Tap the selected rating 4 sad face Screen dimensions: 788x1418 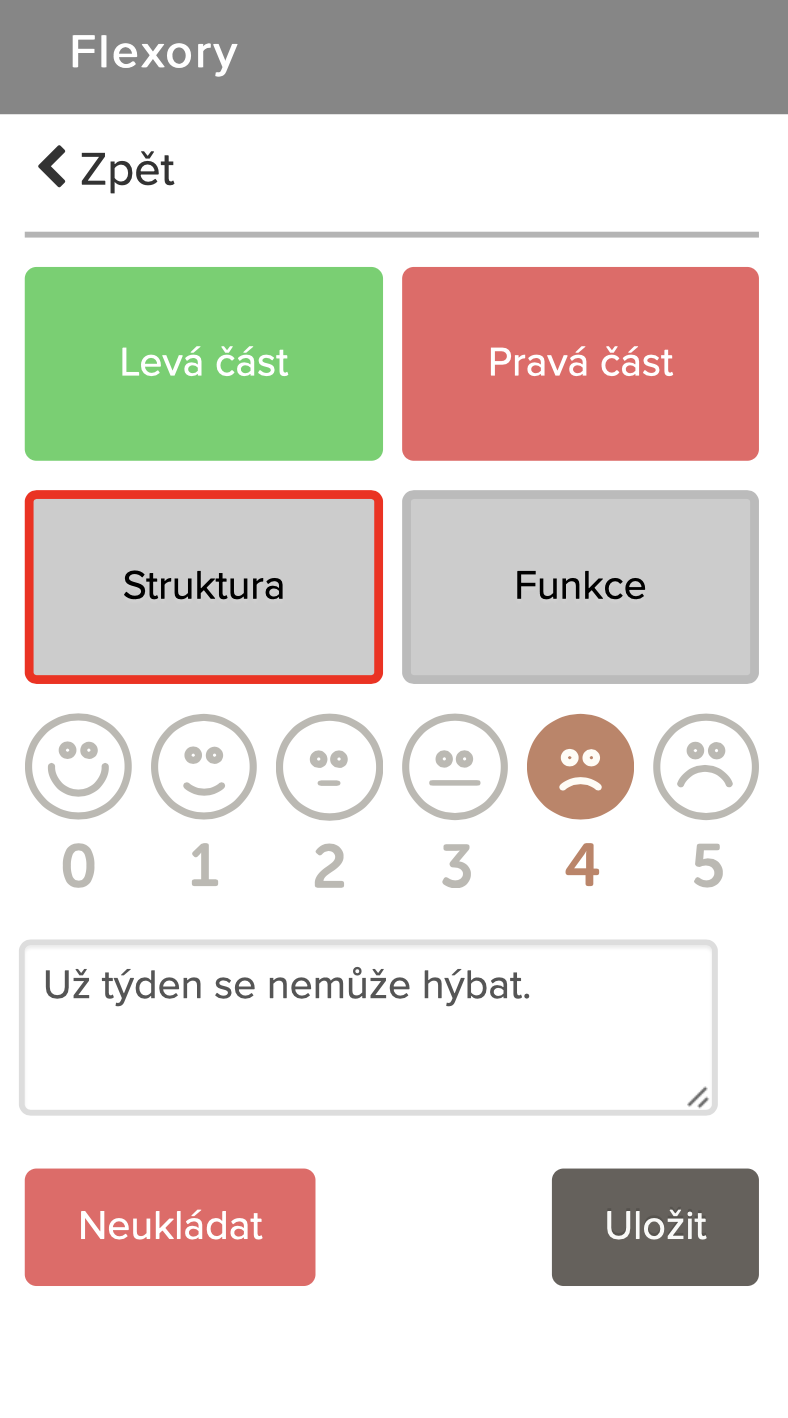(580, 767)
